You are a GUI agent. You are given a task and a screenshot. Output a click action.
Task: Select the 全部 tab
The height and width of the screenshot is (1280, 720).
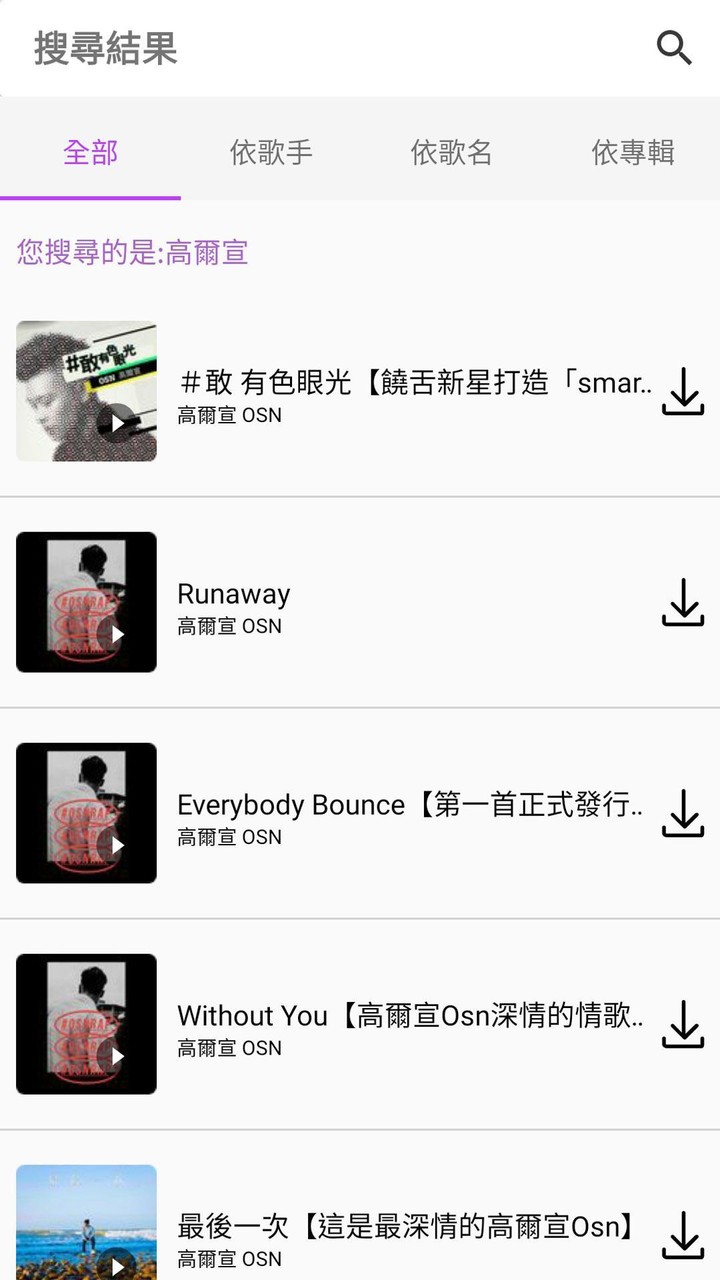(x=90, y=152)
